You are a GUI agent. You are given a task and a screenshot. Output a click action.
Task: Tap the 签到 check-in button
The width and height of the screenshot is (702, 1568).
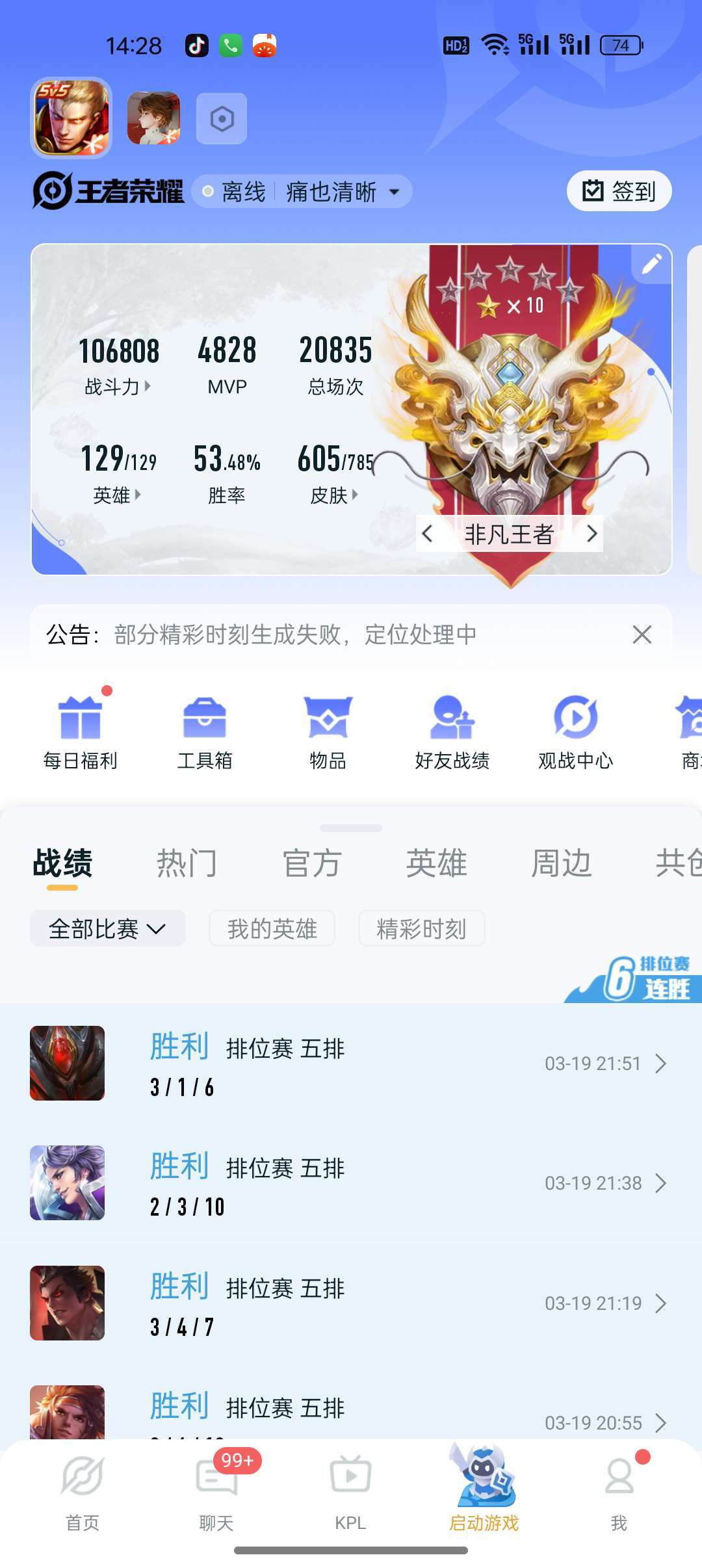point(619,191)
